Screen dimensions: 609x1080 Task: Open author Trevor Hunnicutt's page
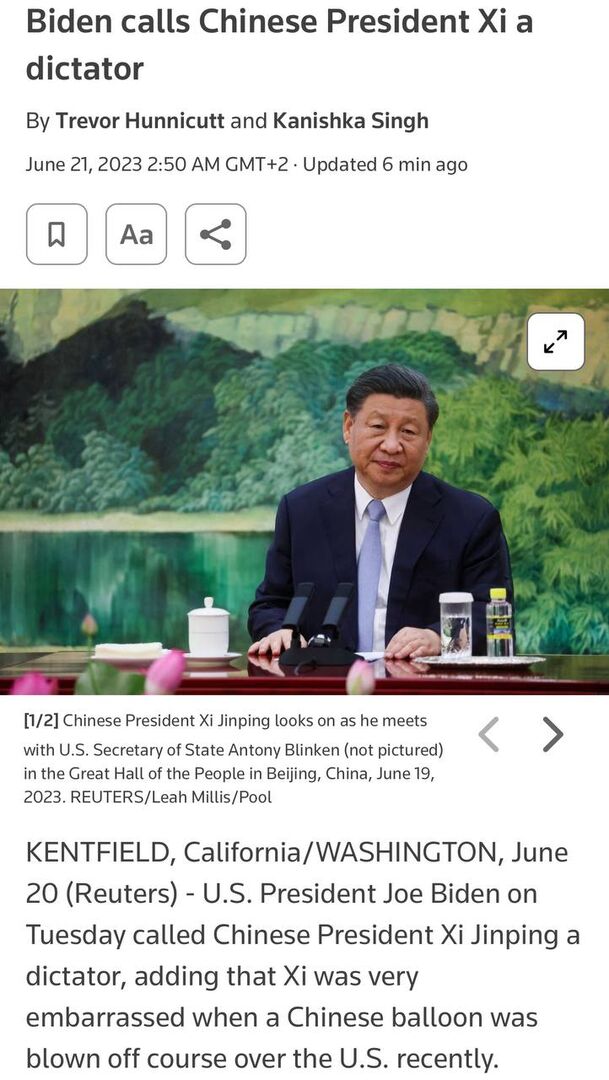140,121
